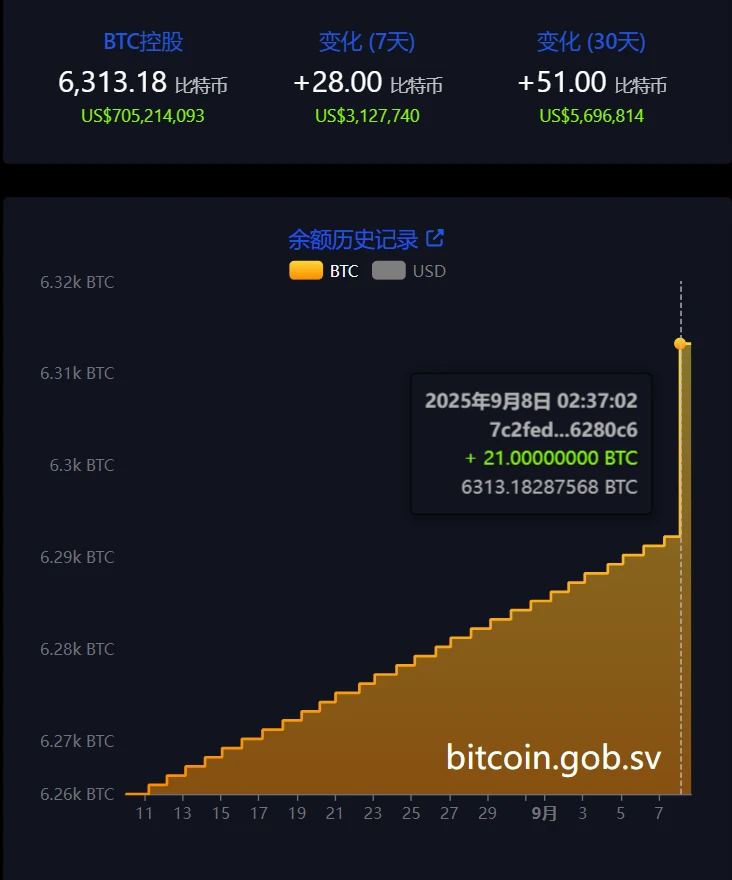Select the 变化 (7天) column header
Screen dimensions: 732x880
point(366,42)
